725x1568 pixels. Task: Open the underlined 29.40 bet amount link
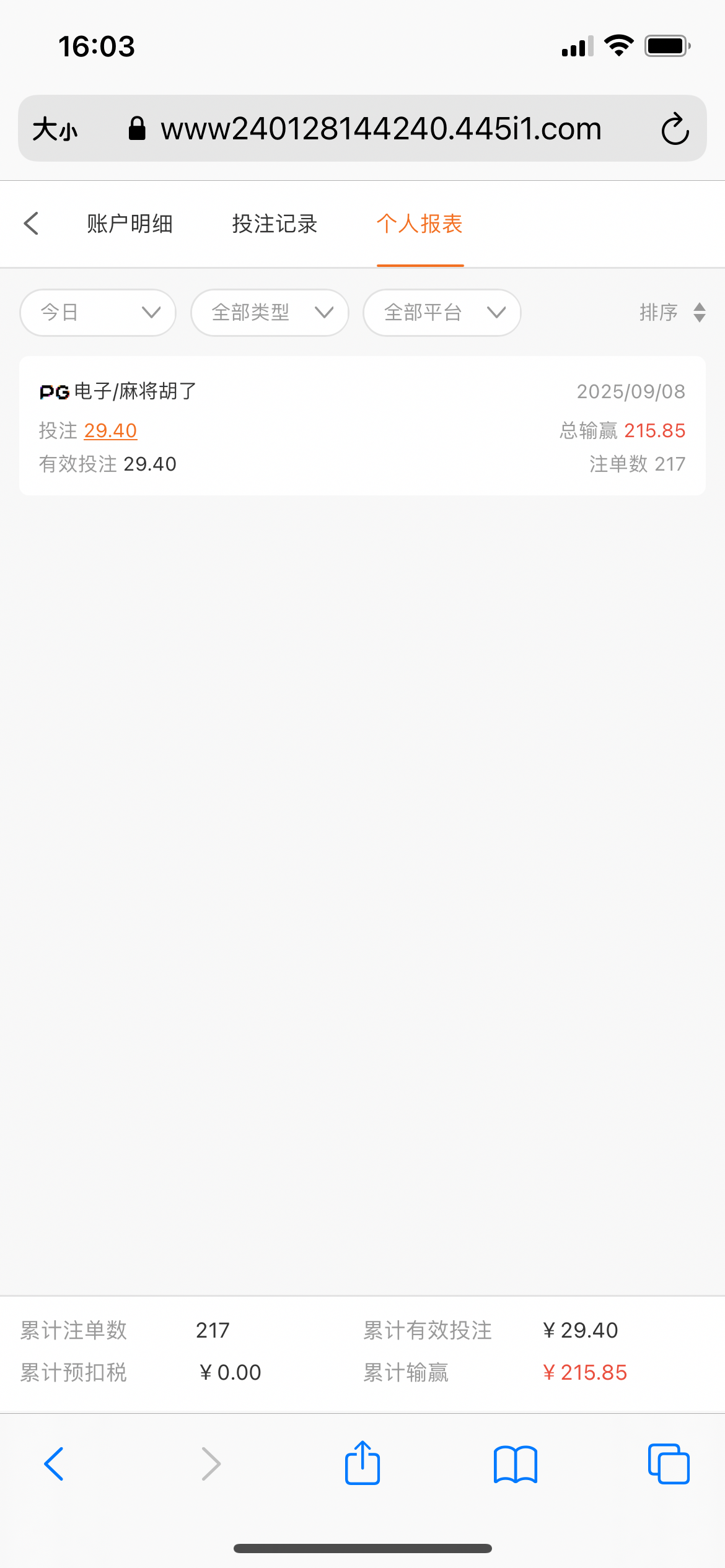pyautogui.click(x=110, y=430)
